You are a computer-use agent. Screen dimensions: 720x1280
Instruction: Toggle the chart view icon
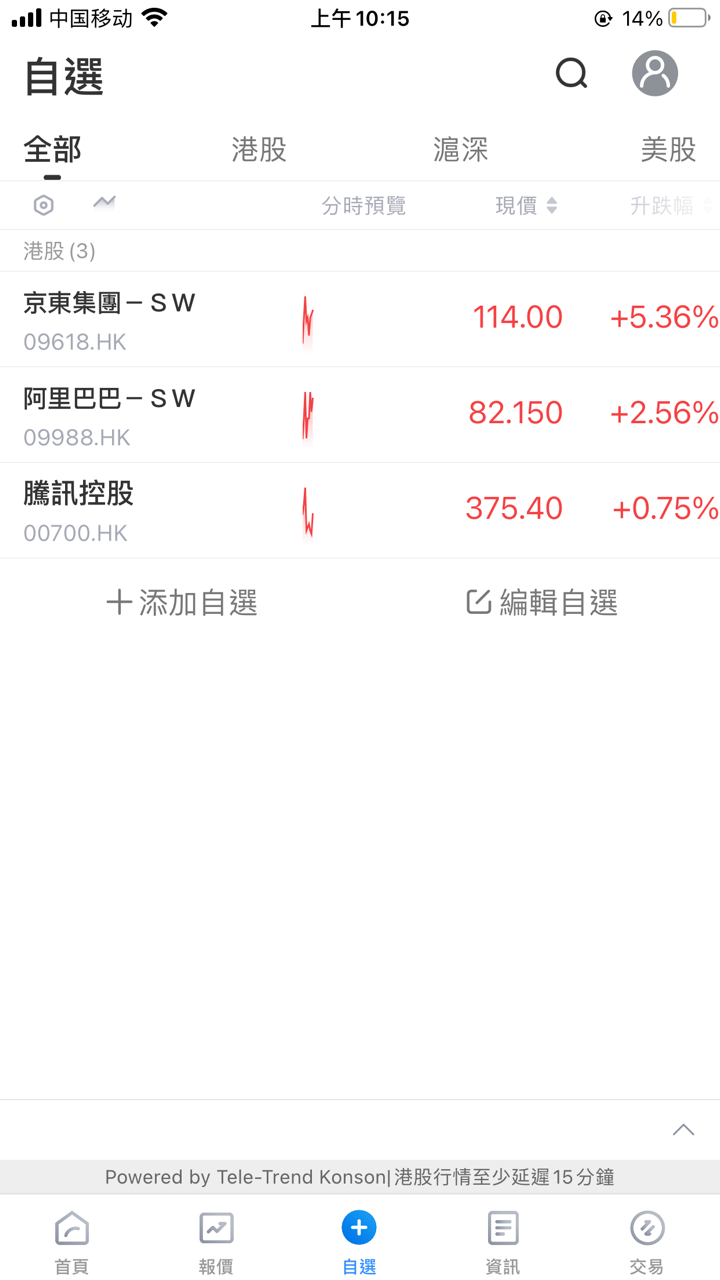pyautogui.click(x=104, y=203)
